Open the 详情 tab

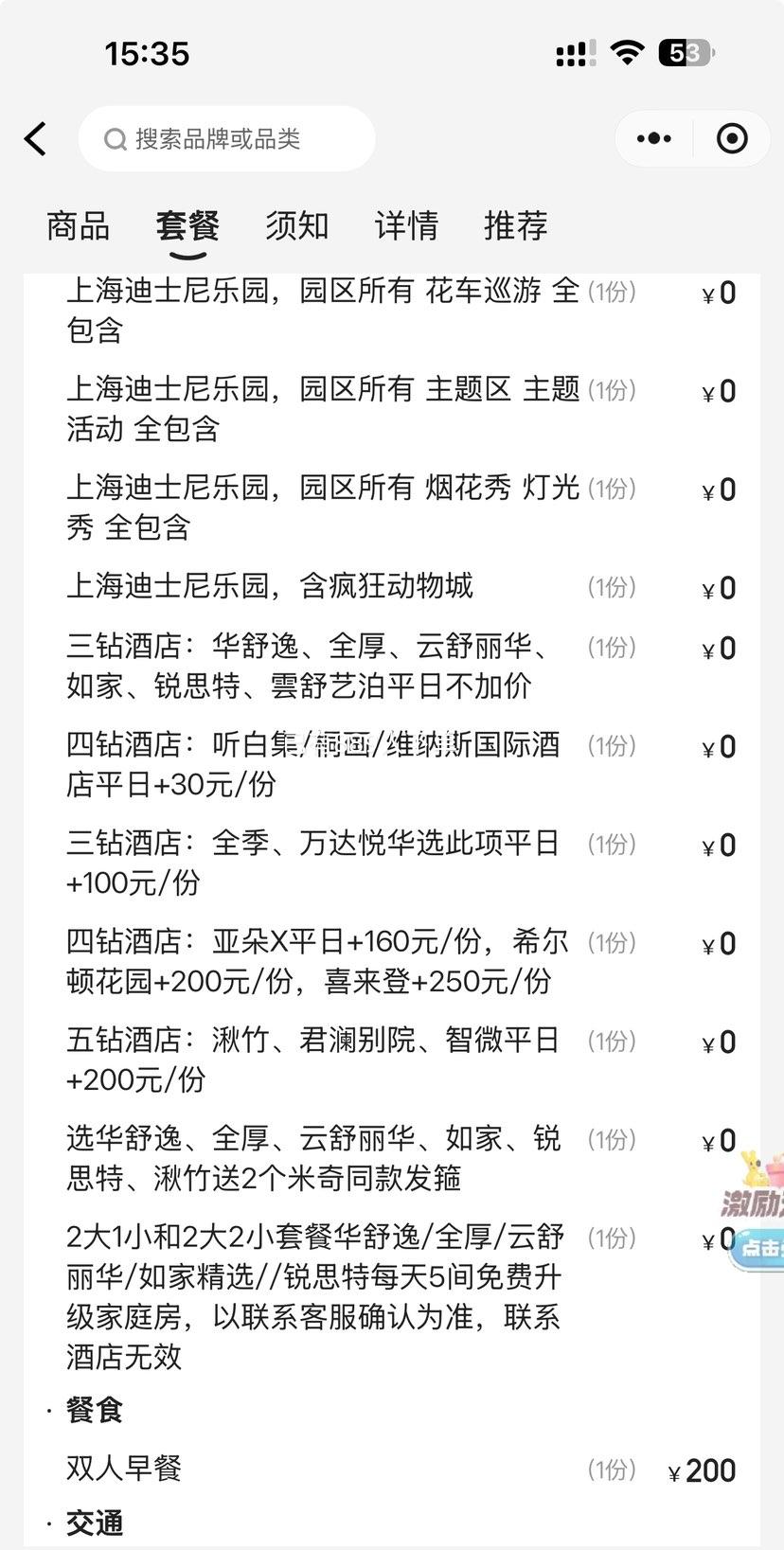[406, 225]
